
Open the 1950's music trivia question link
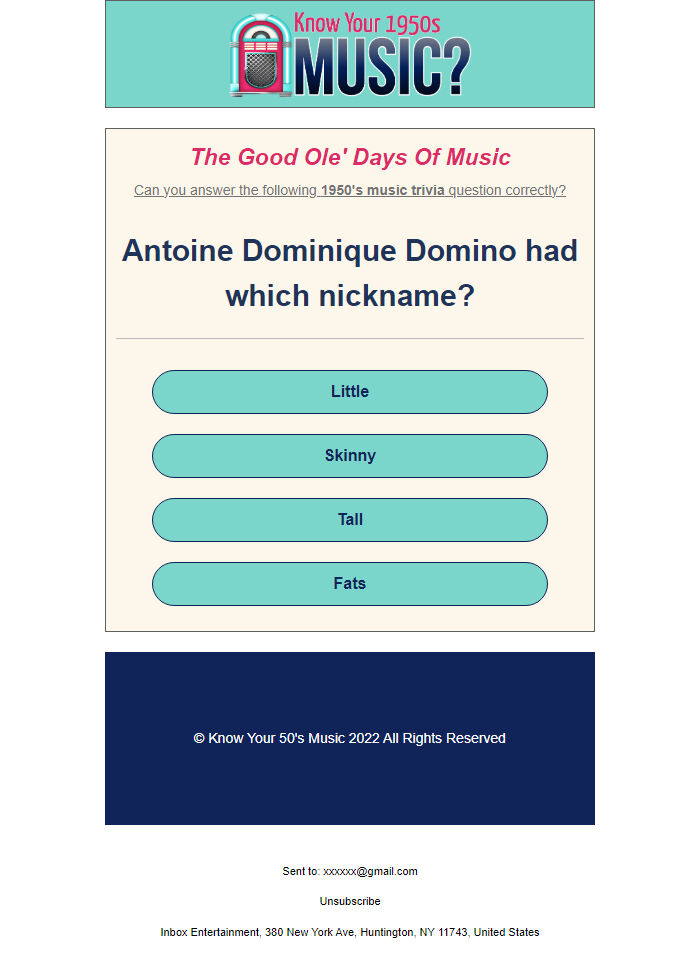[x=350, y=190]
